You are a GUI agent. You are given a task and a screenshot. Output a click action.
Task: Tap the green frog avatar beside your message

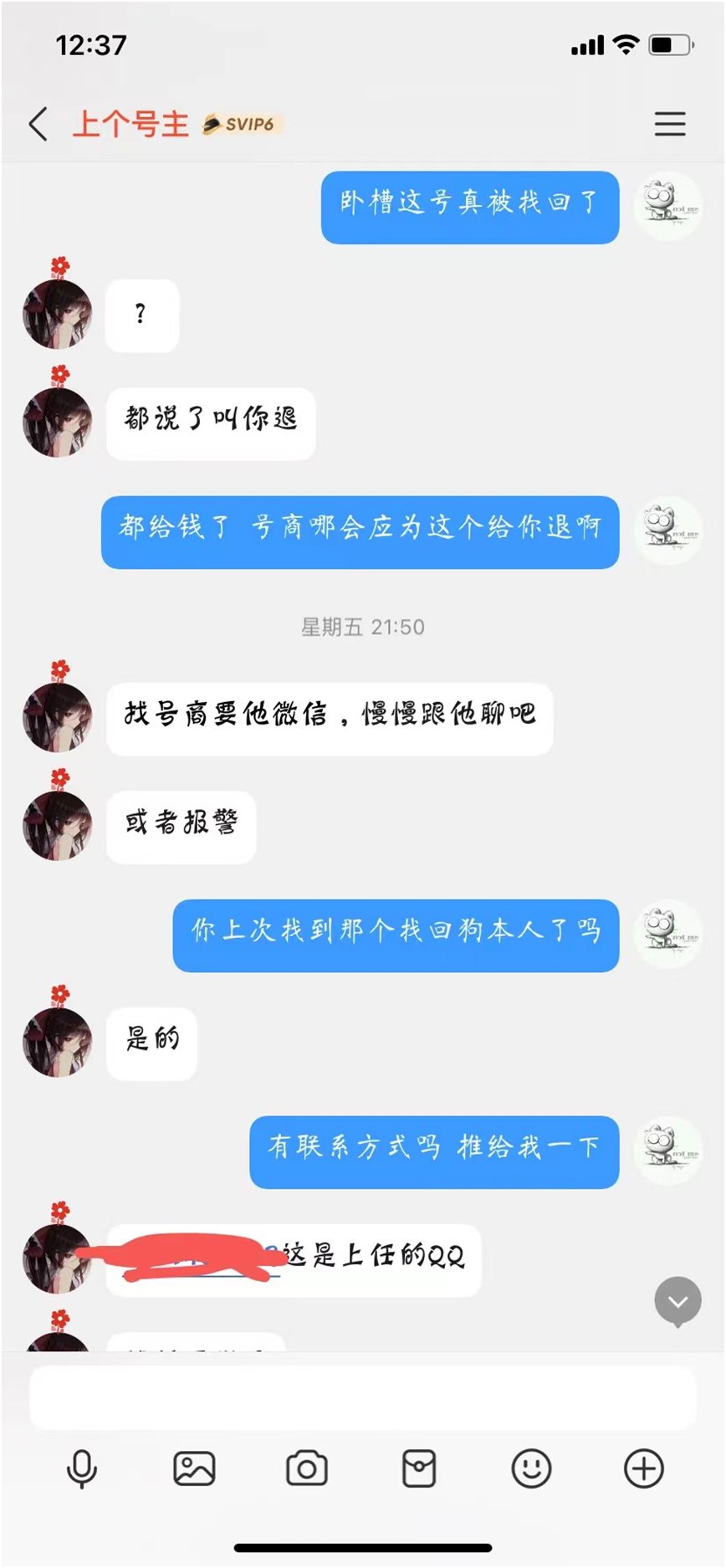click(667, 203)
